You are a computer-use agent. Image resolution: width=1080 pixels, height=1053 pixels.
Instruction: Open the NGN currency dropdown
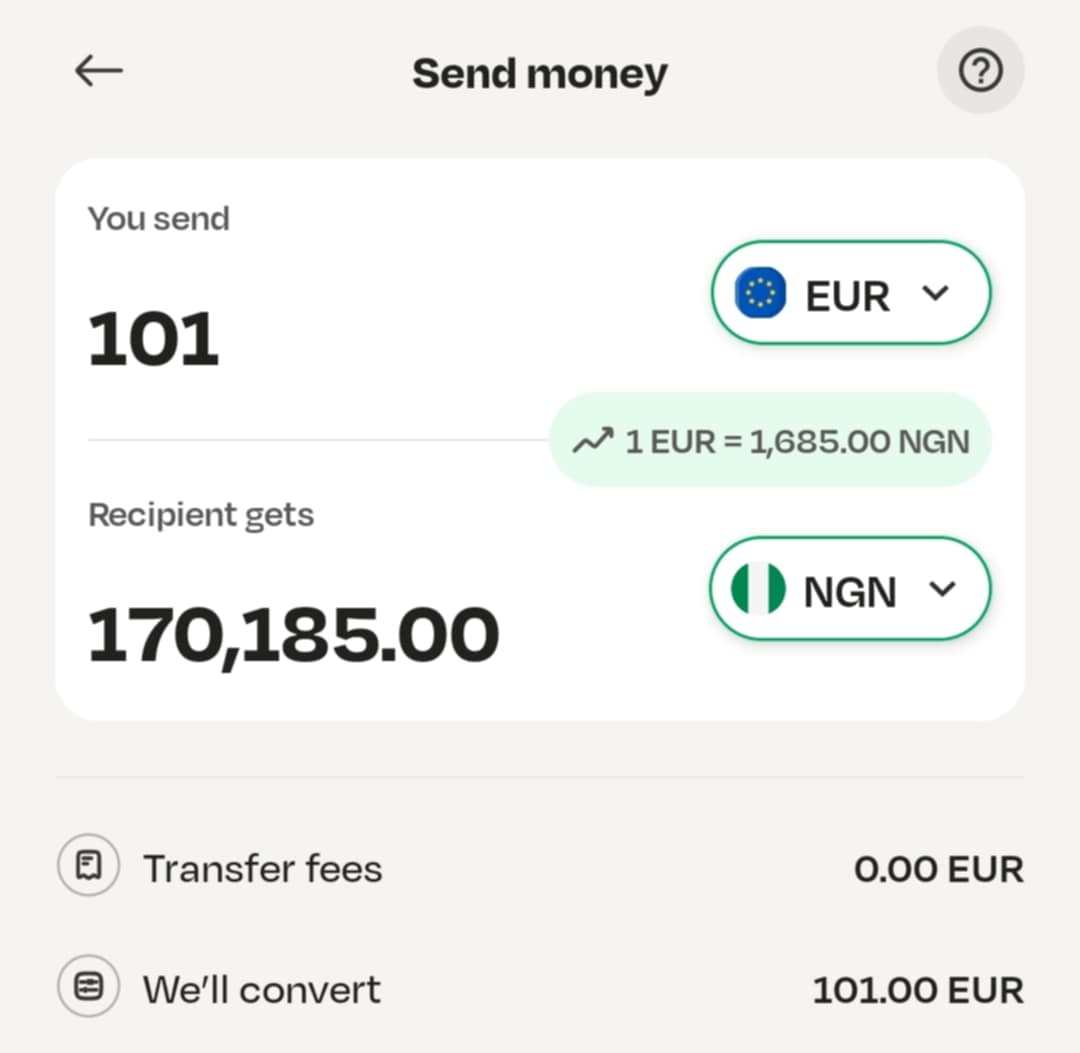[850, 590]
